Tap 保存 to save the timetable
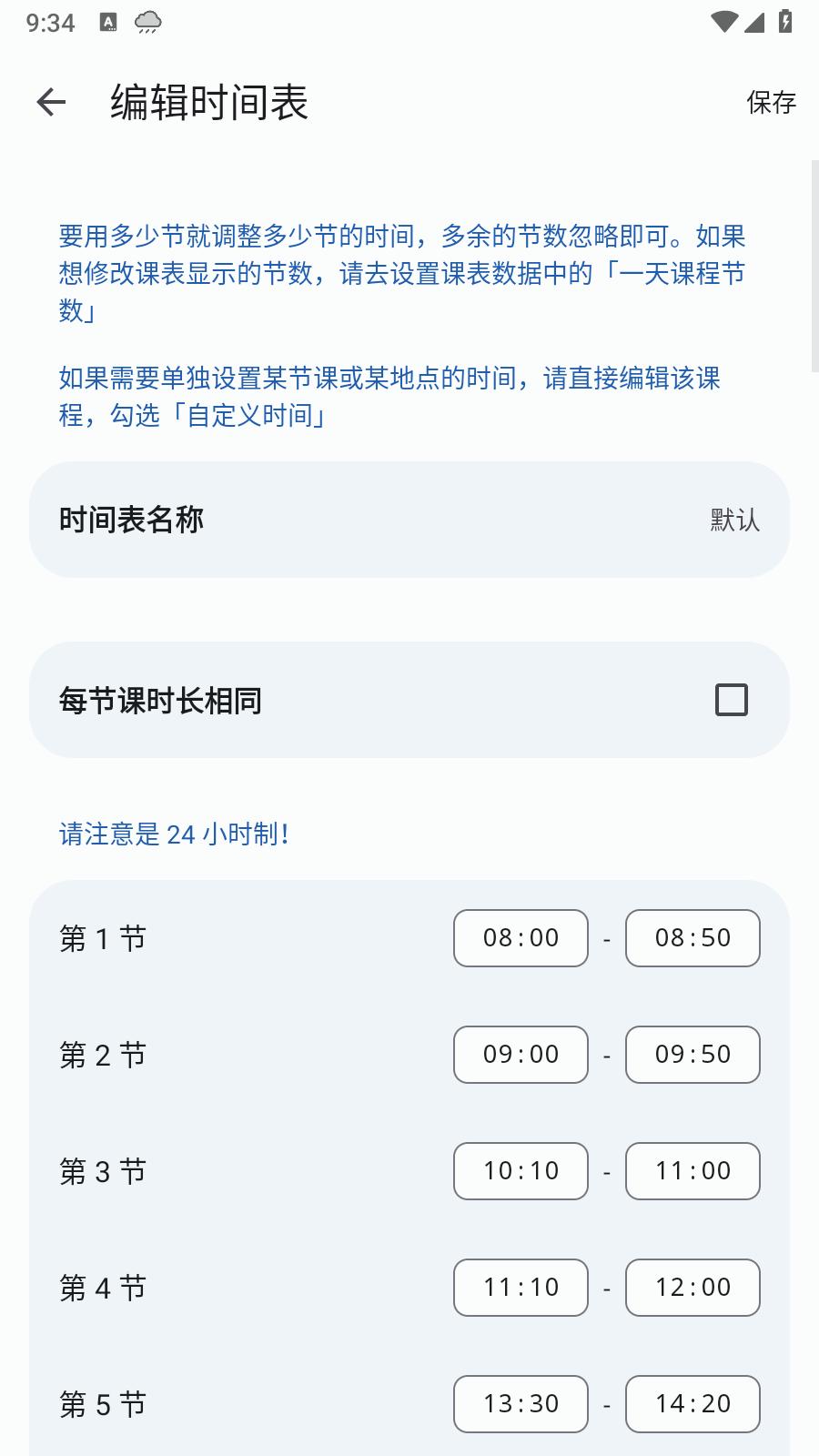819x1456 pixels. [771, 102]
